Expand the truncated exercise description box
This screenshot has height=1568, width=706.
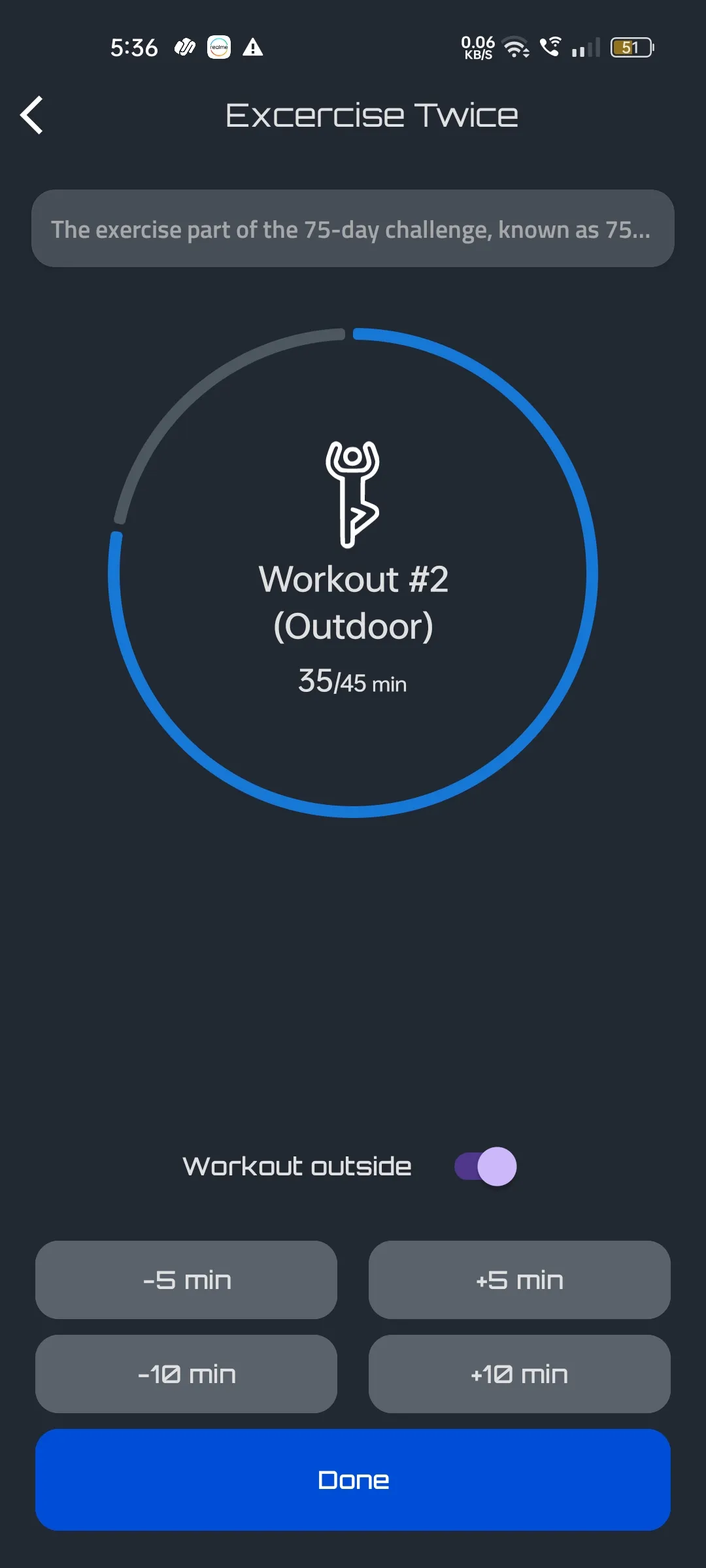point(353,229)
